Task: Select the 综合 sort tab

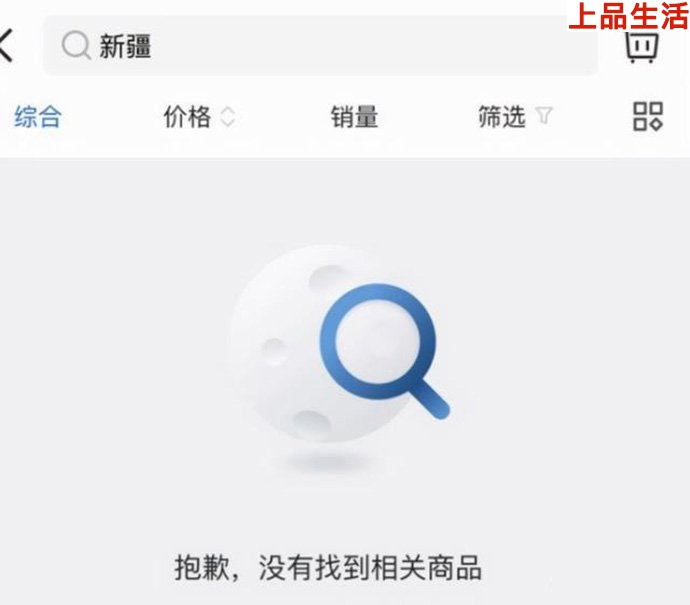Action: click(x=38, y=117)
